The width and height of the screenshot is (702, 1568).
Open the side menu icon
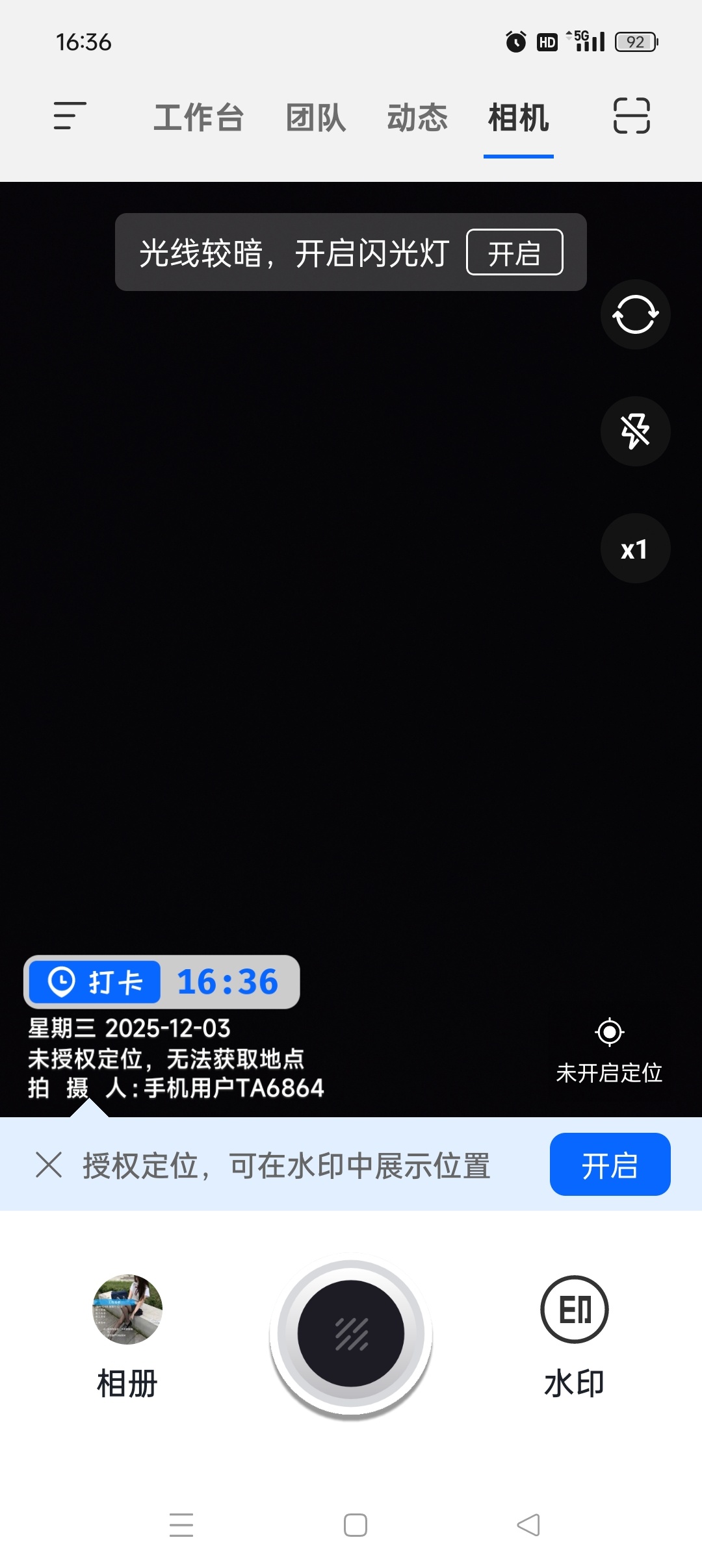pyautogui.click(x=70, y=116)
